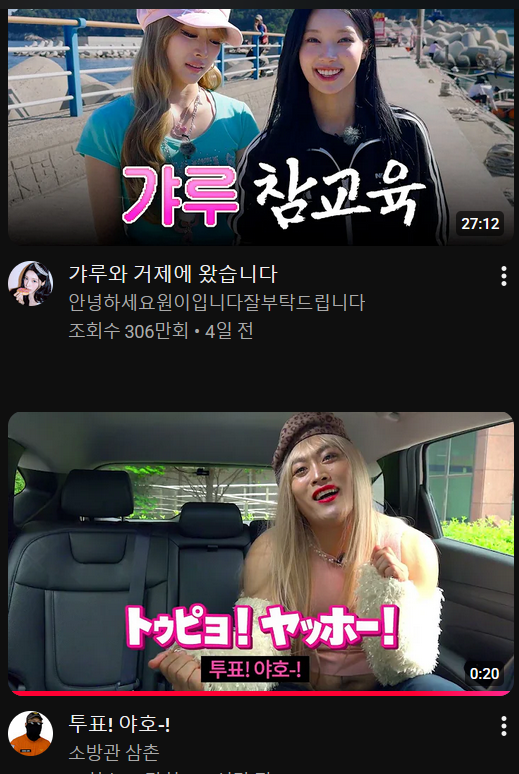The width and height of the screenshot is (519, 774).
Task: Open more options for 갸루와 거제에 왔습니다
Action: 504,276
